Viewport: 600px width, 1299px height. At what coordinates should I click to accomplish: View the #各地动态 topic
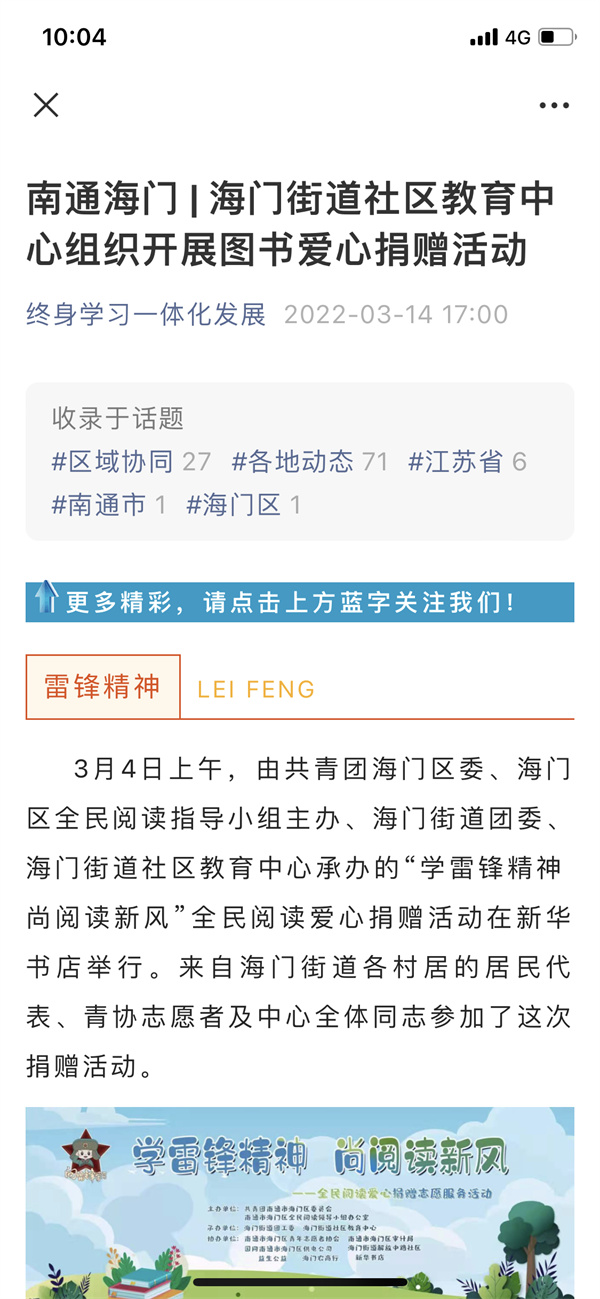coord(293,462)
